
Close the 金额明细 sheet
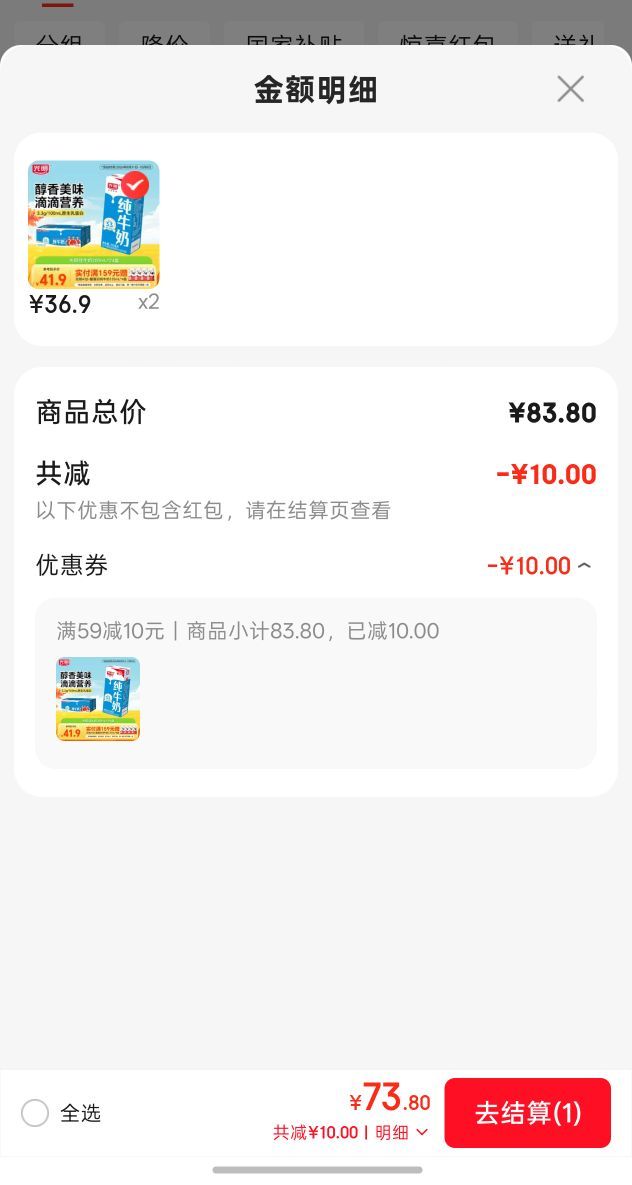click(570, 89)
